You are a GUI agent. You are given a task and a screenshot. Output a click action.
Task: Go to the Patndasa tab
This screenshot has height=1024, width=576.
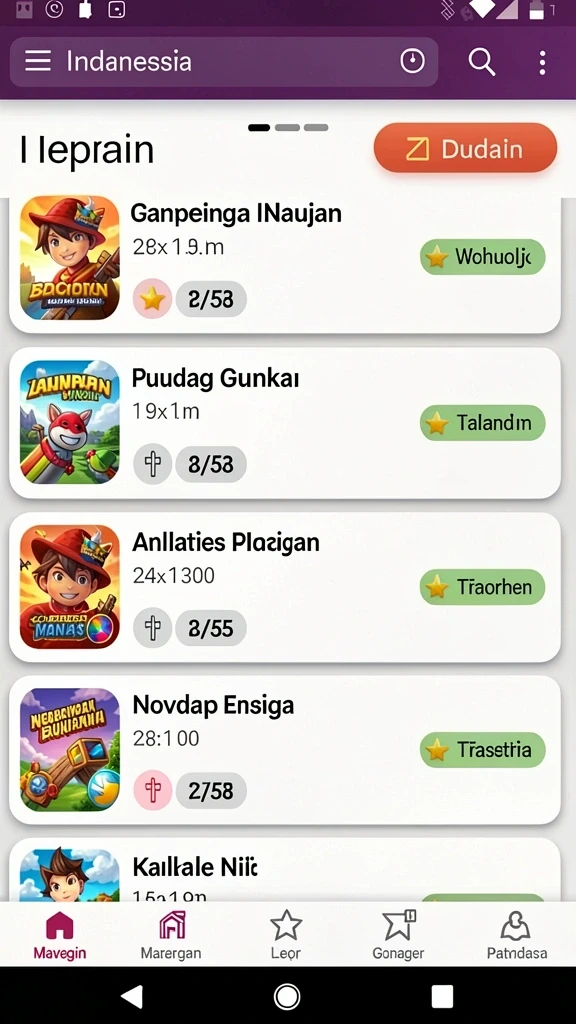(x=517, y=935)
